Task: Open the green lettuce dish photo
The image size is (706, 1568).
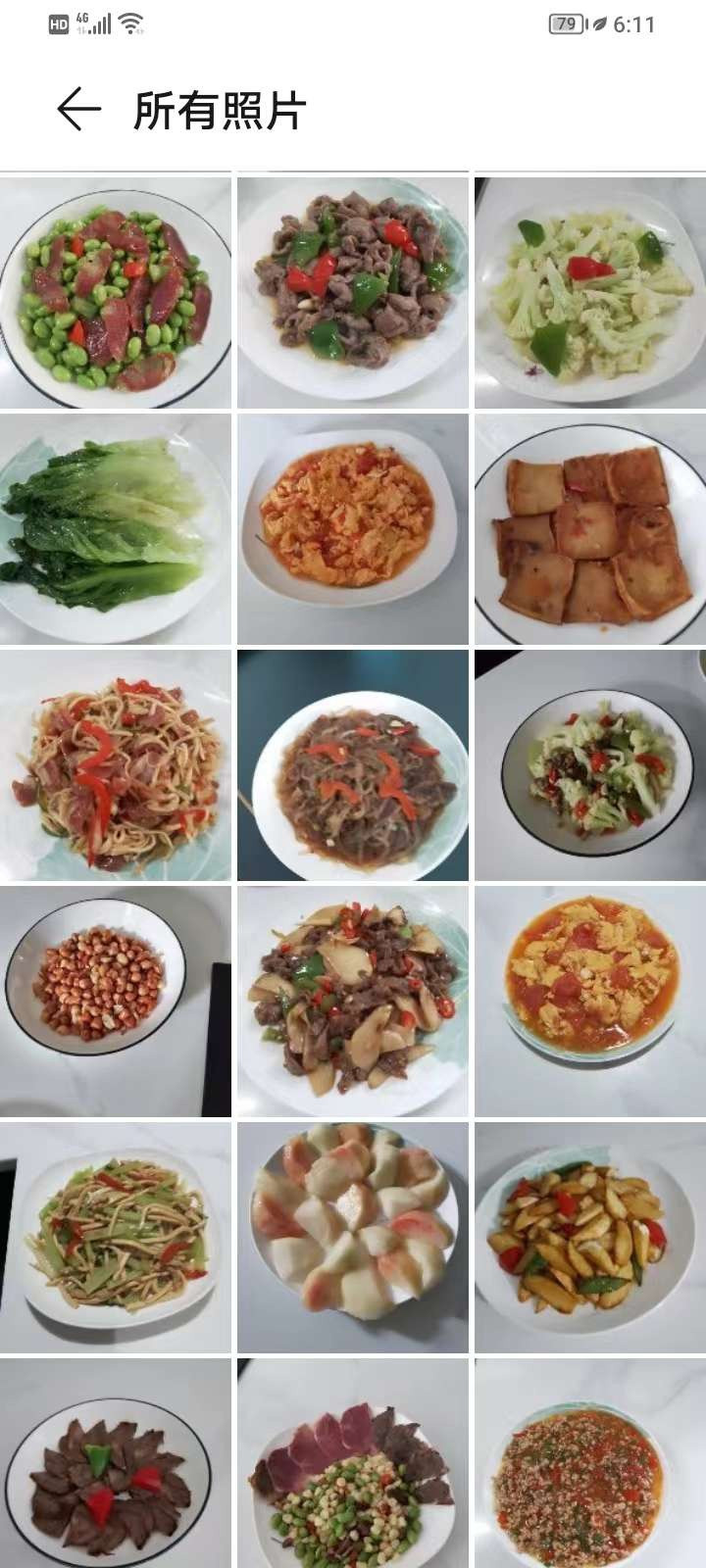Action: 116,529
